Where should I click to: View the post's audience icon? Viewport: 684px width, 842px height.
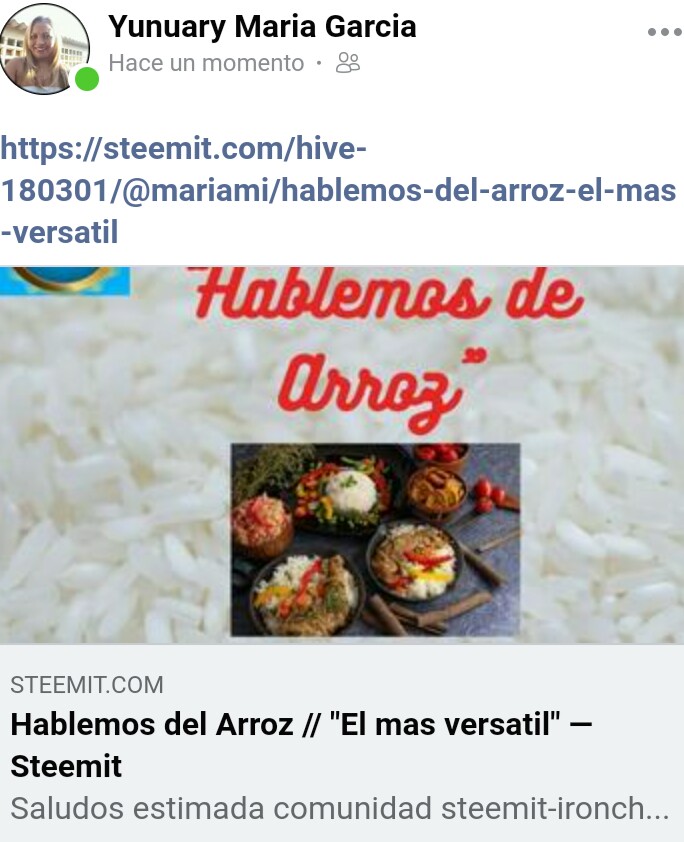coord(348,64)
